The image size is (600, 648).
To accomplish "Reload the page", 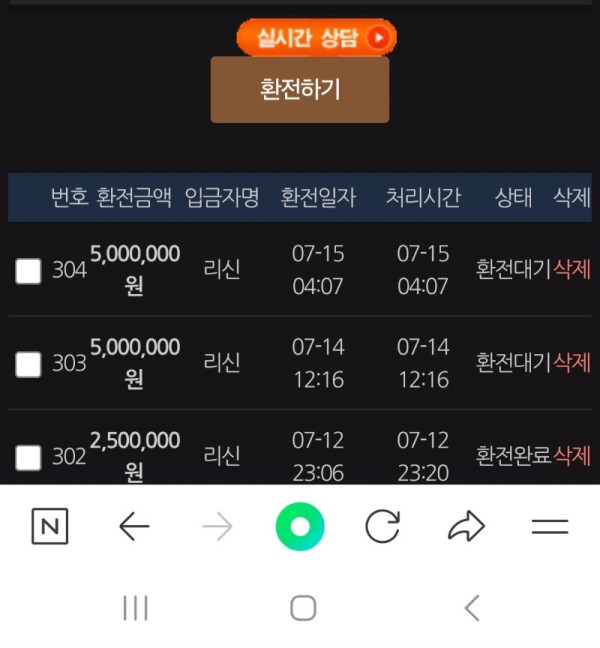I will (383, 527).
